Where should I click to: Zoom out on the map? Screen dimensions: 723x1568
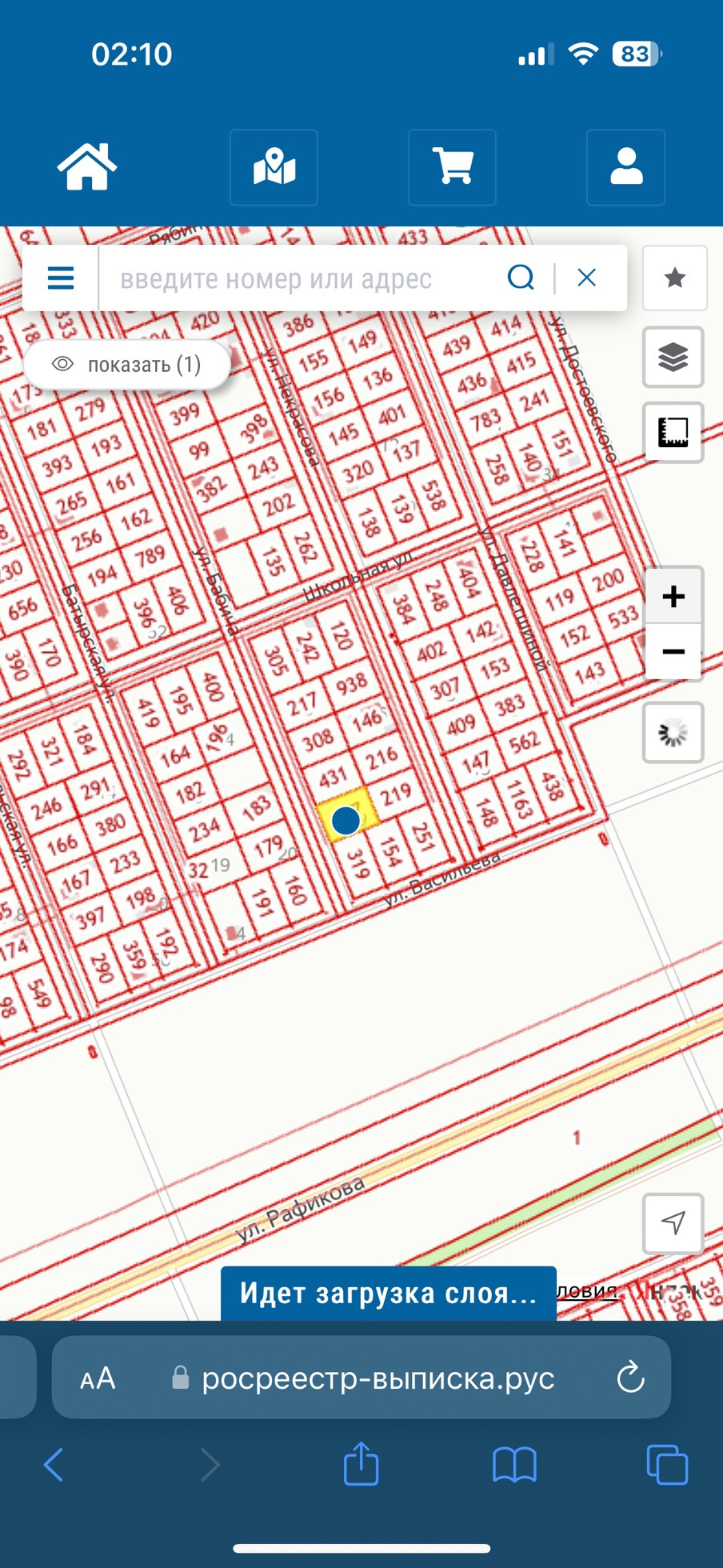673,652
